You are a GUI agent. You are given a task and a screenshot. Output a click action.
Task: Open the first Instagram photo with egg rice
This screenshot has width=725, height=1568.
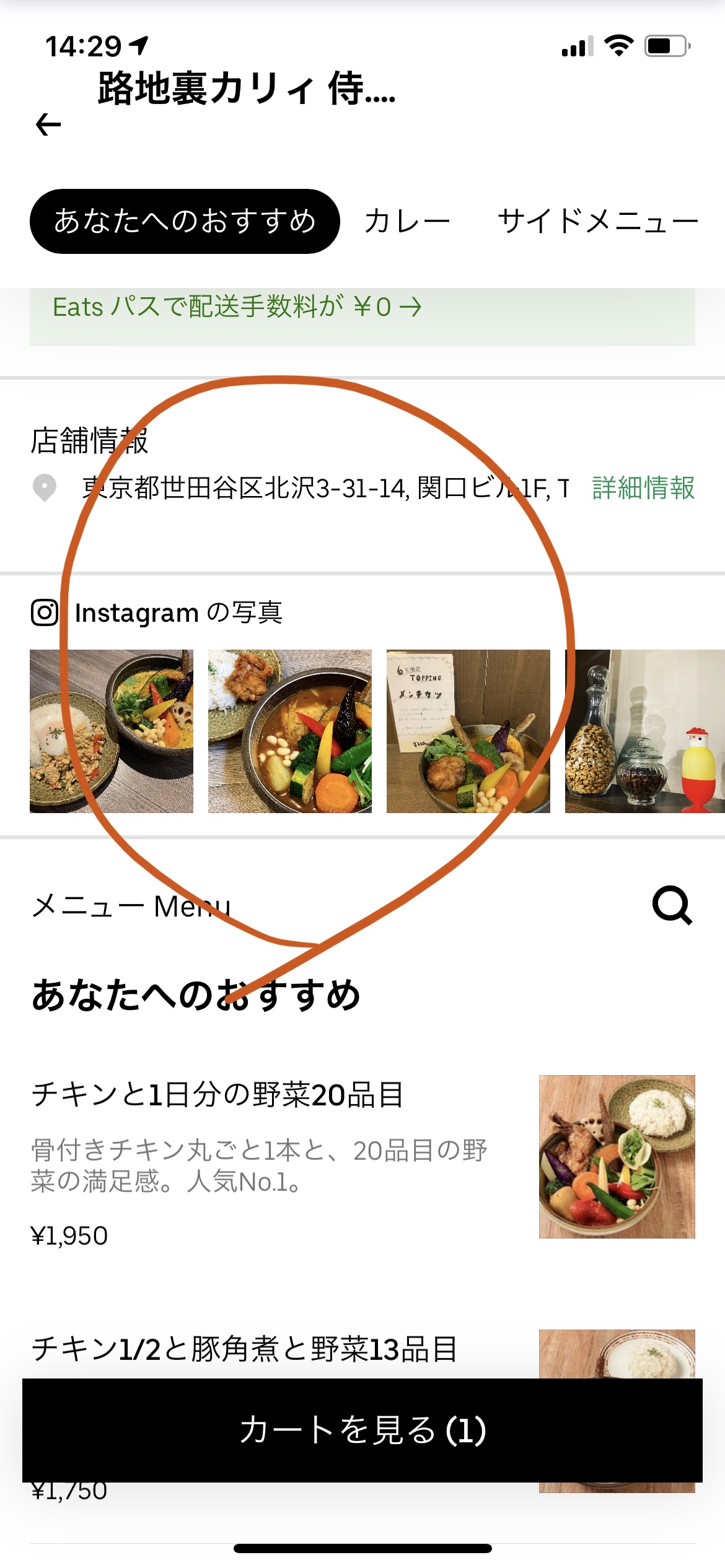point(112,731)
